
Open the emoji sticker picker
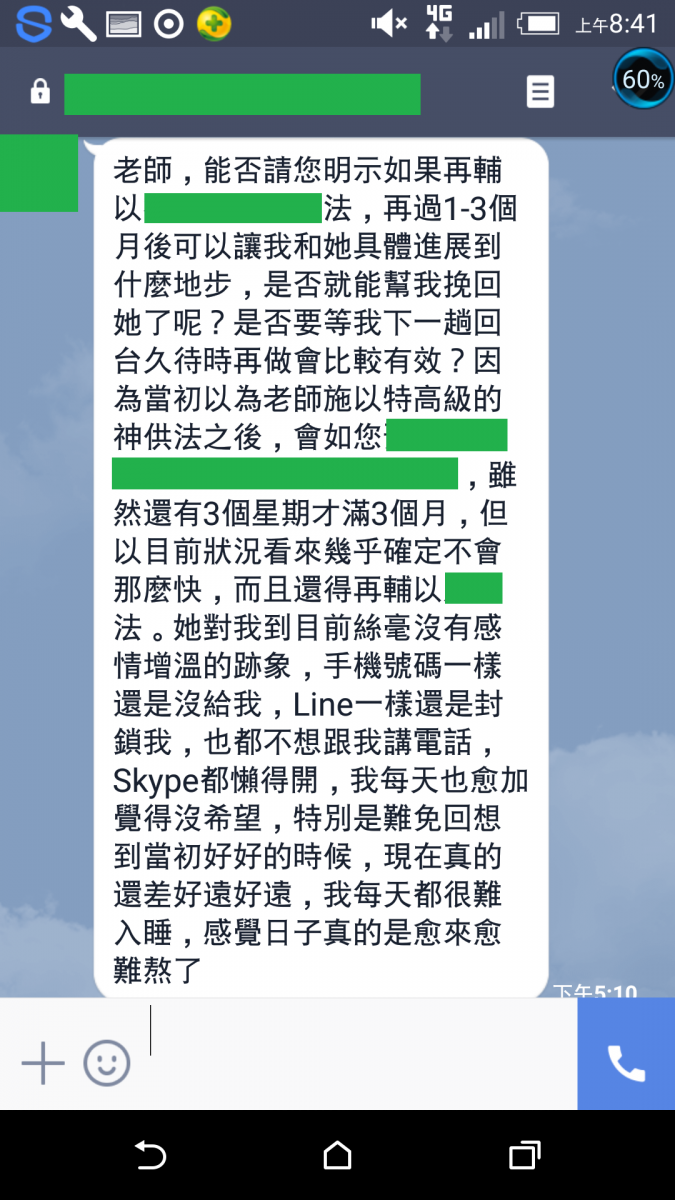point(107,1063)
